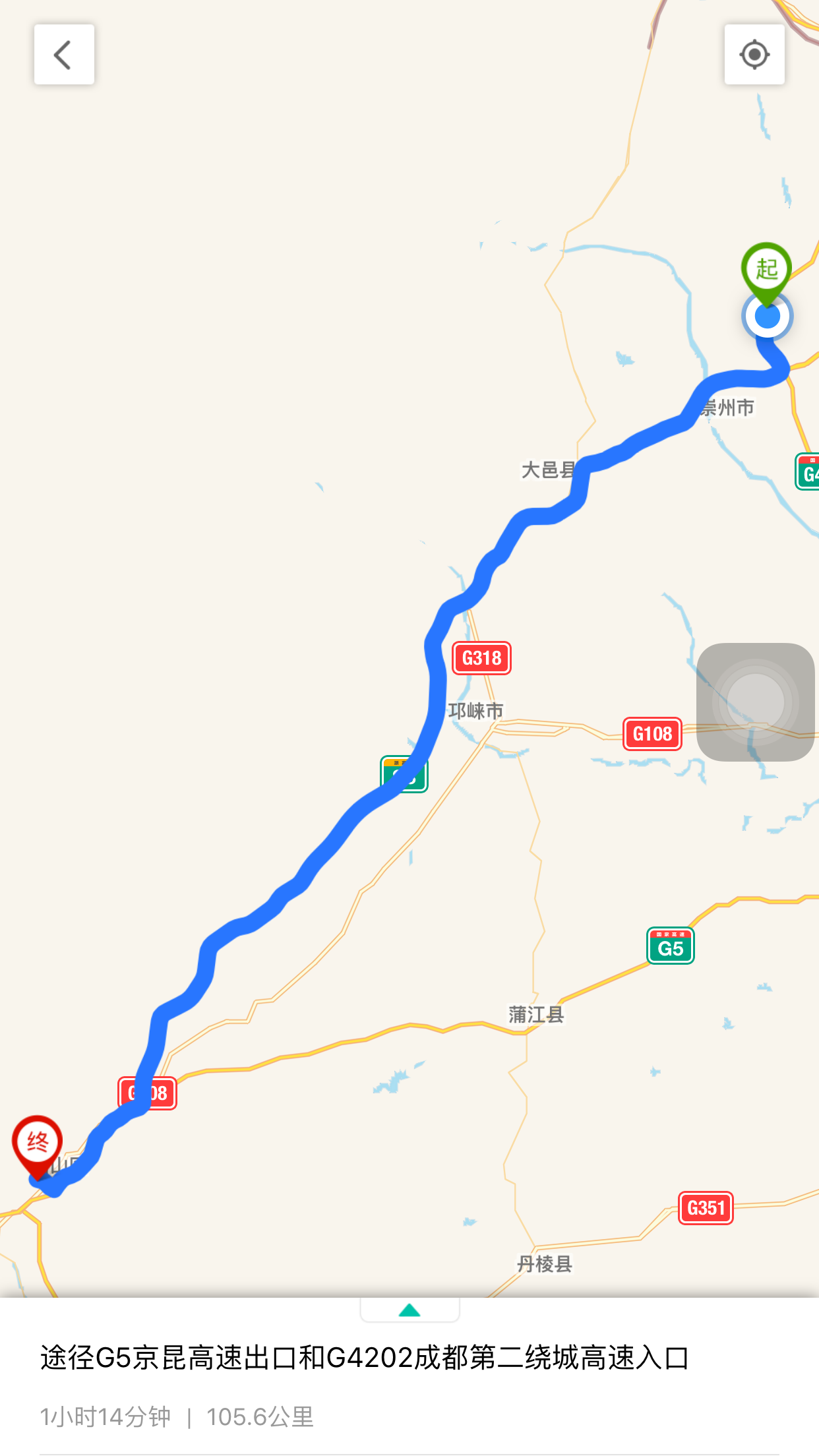Expand the route details panel arrow

point(409,1310)
